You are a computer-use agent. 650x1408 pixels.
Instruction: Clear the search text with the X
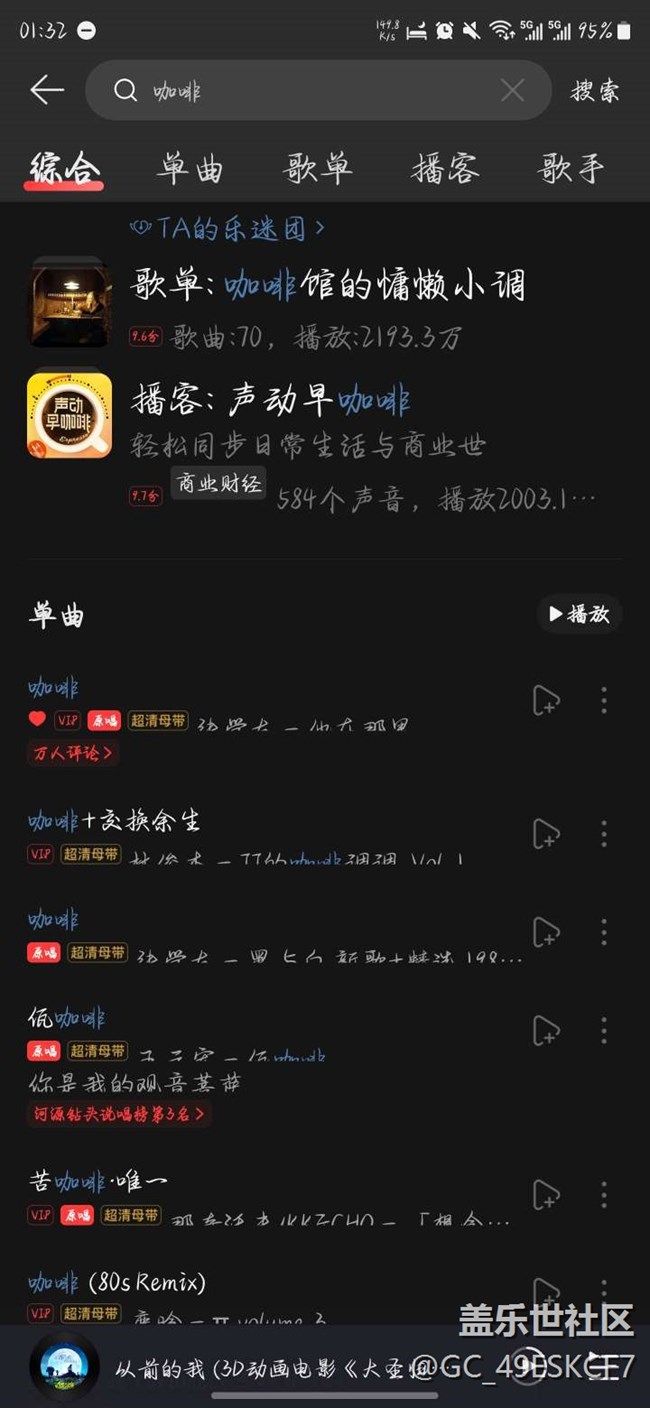[512, 91]
